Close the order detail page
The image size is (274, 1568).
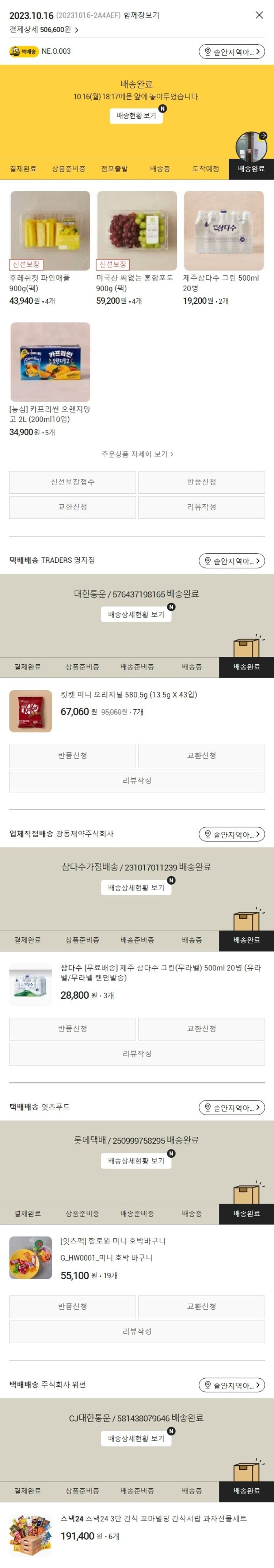pyautogui.click(x=259, y=15)
